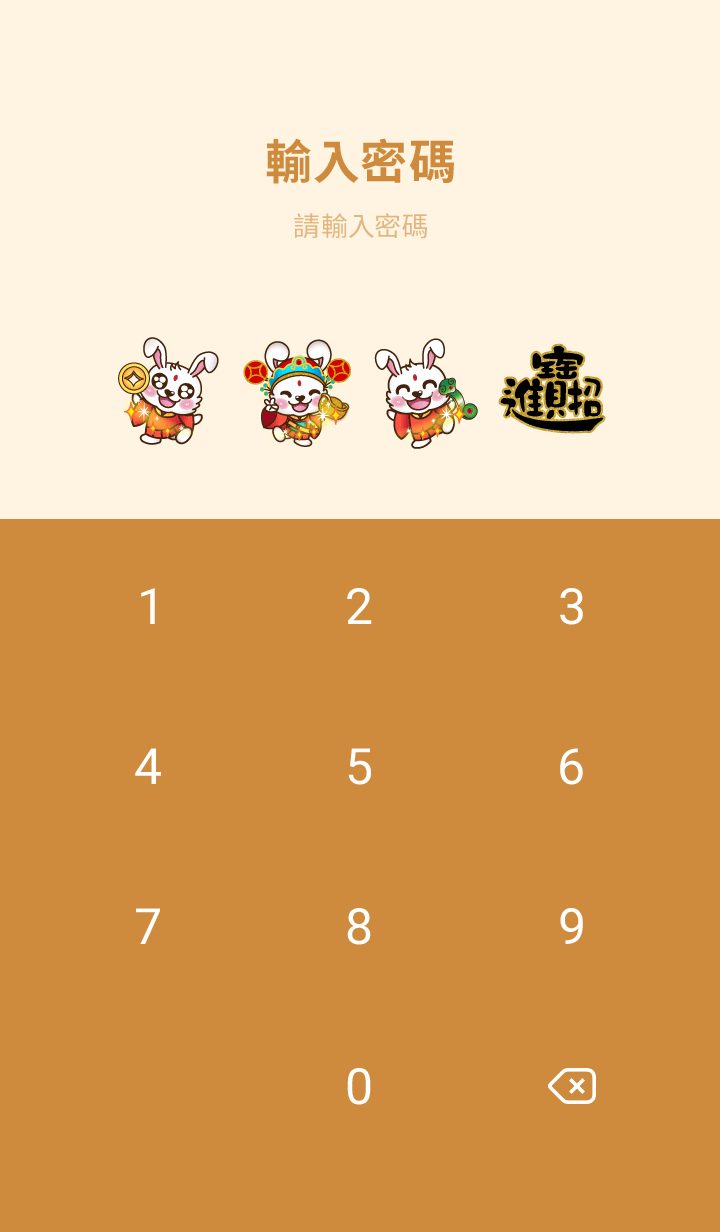The image size is (720, 1232).
Task: Input digit 6 for the passcode
Action: (571, 767)
